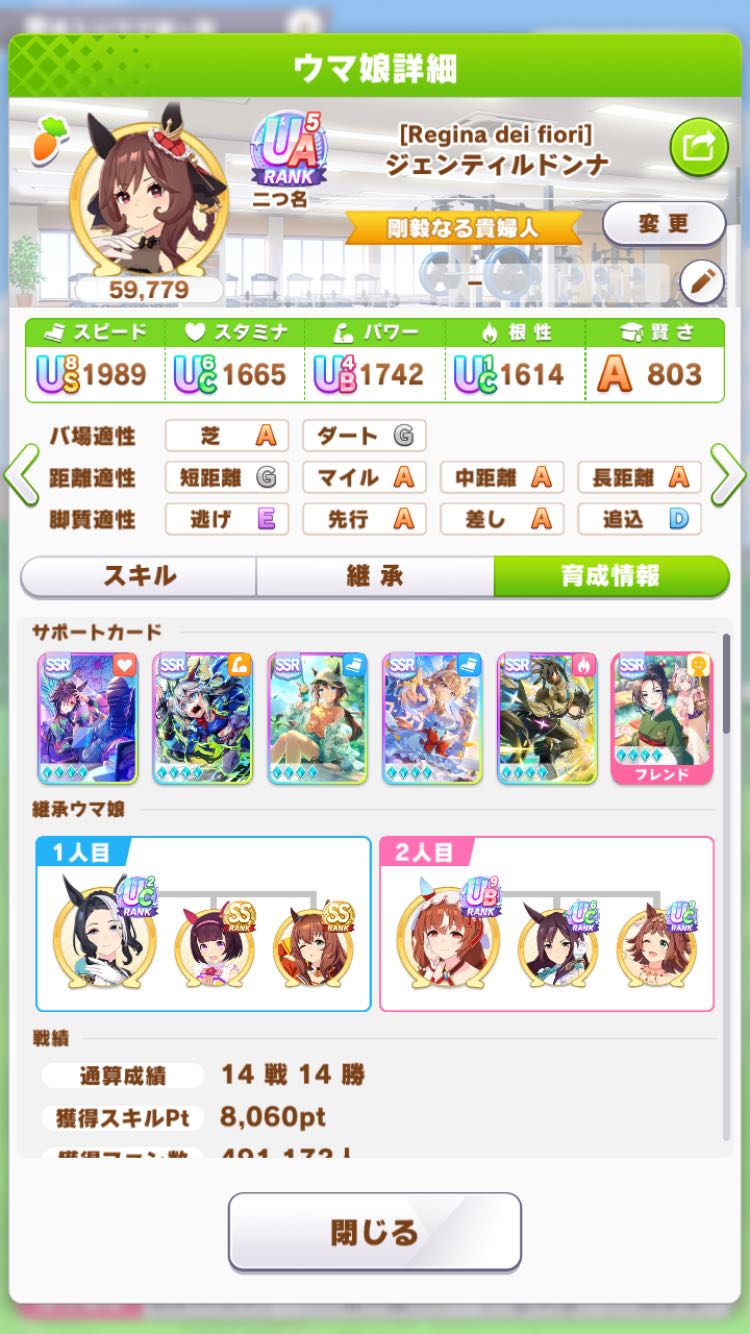Close the dialog with 閉じる
The height and width of the screenshot is (1334, 750).
point(375,1231)
